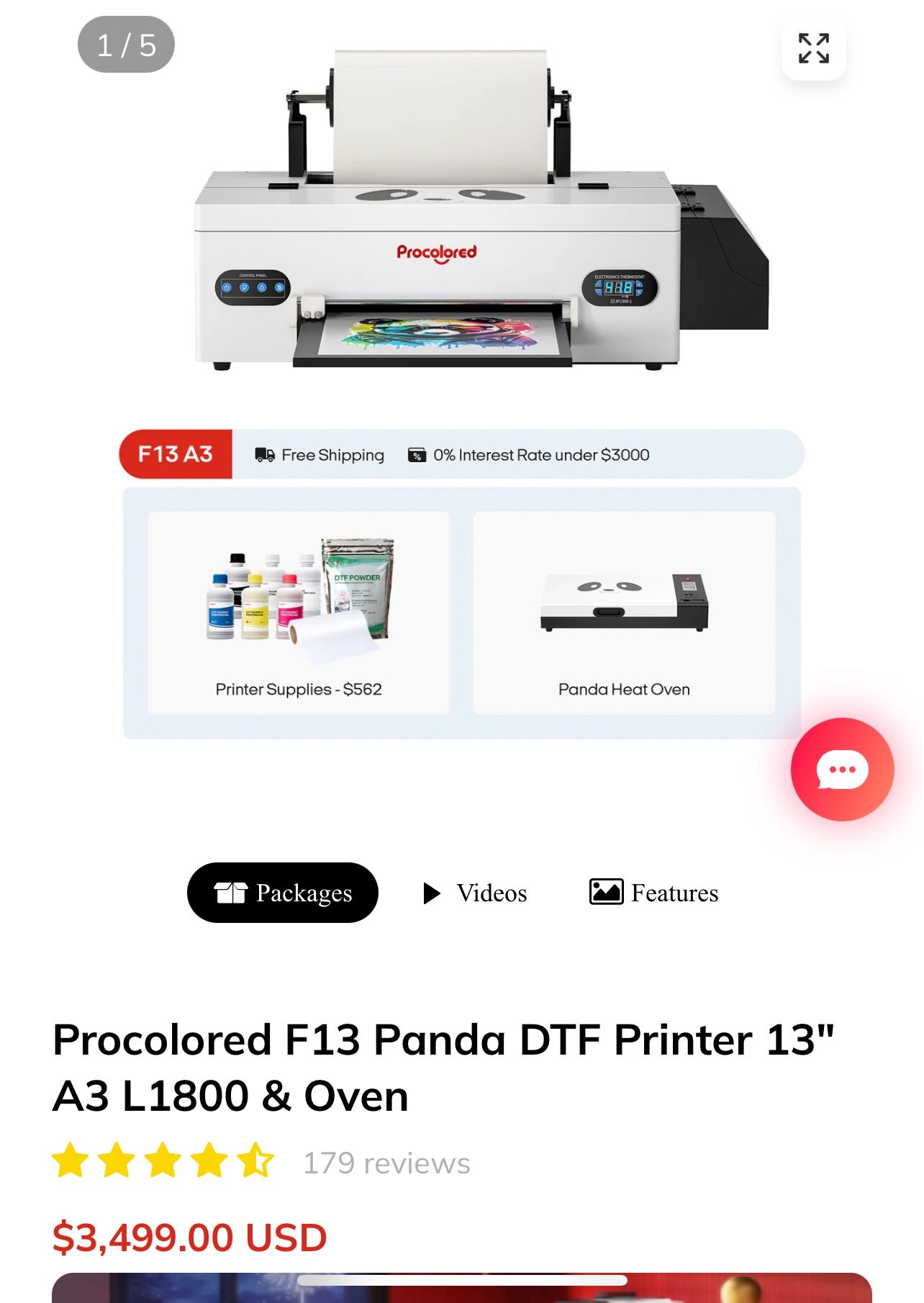The height and width of the screenshot is (1303, 924).
Task: Switch to the Features tab
Action: pos(653,893)
